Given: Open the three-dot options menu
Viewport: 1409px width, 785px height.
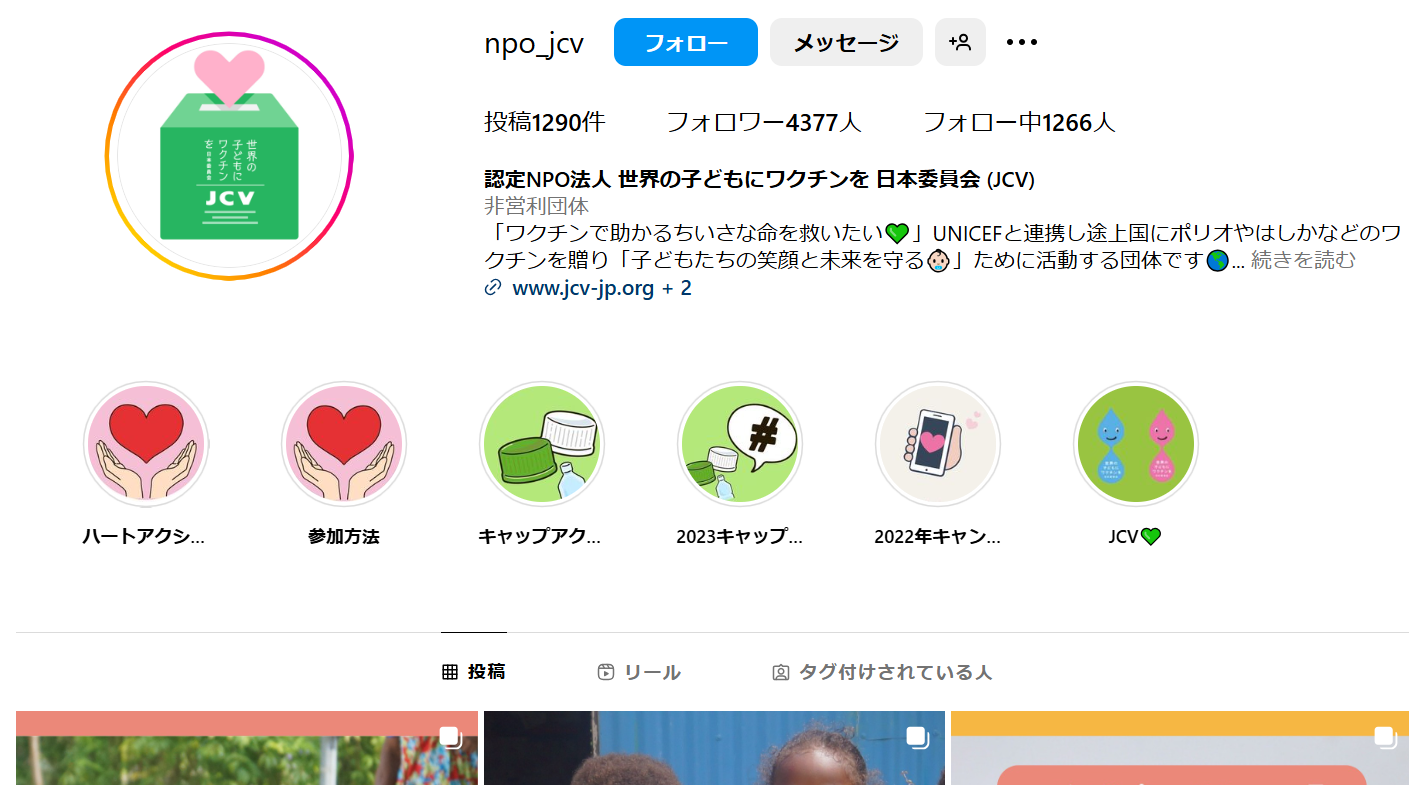Looking at the screenshot, I should point(1021,42).
